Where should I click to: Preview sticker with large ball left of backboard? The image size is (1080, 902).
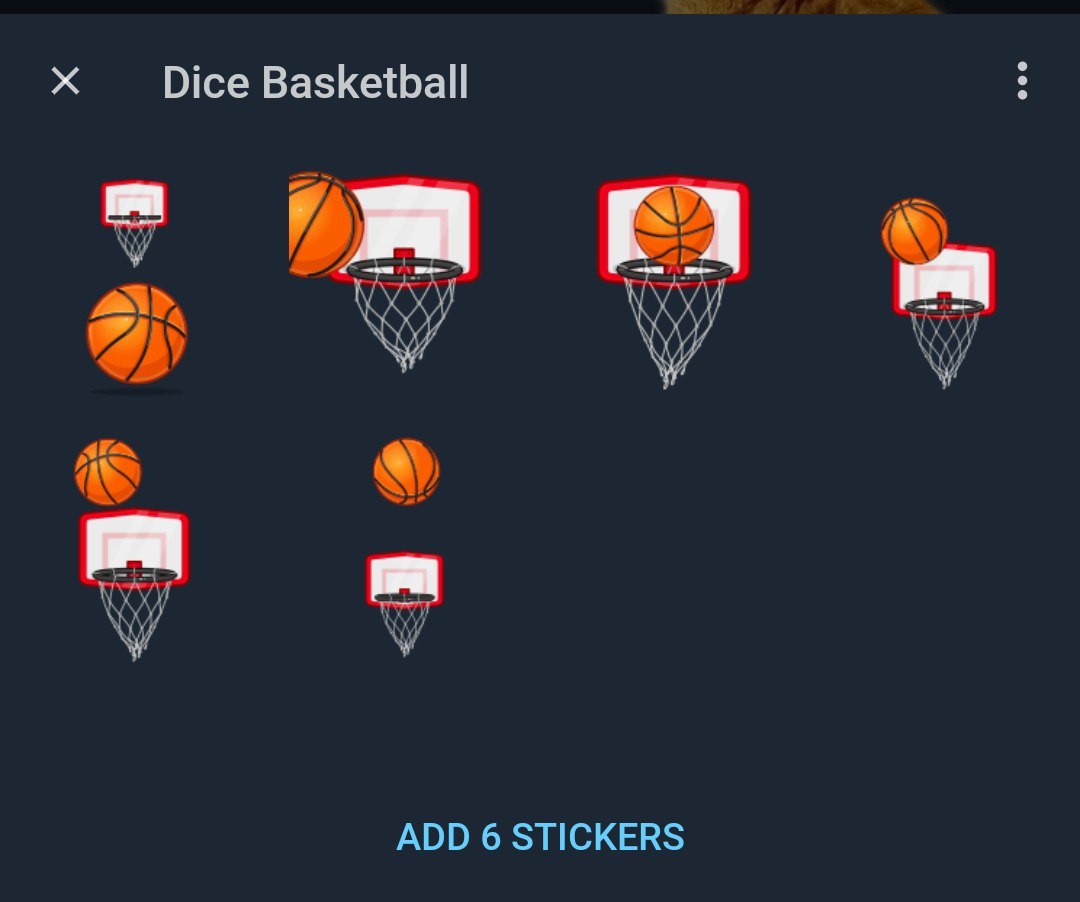pos(385,270)
